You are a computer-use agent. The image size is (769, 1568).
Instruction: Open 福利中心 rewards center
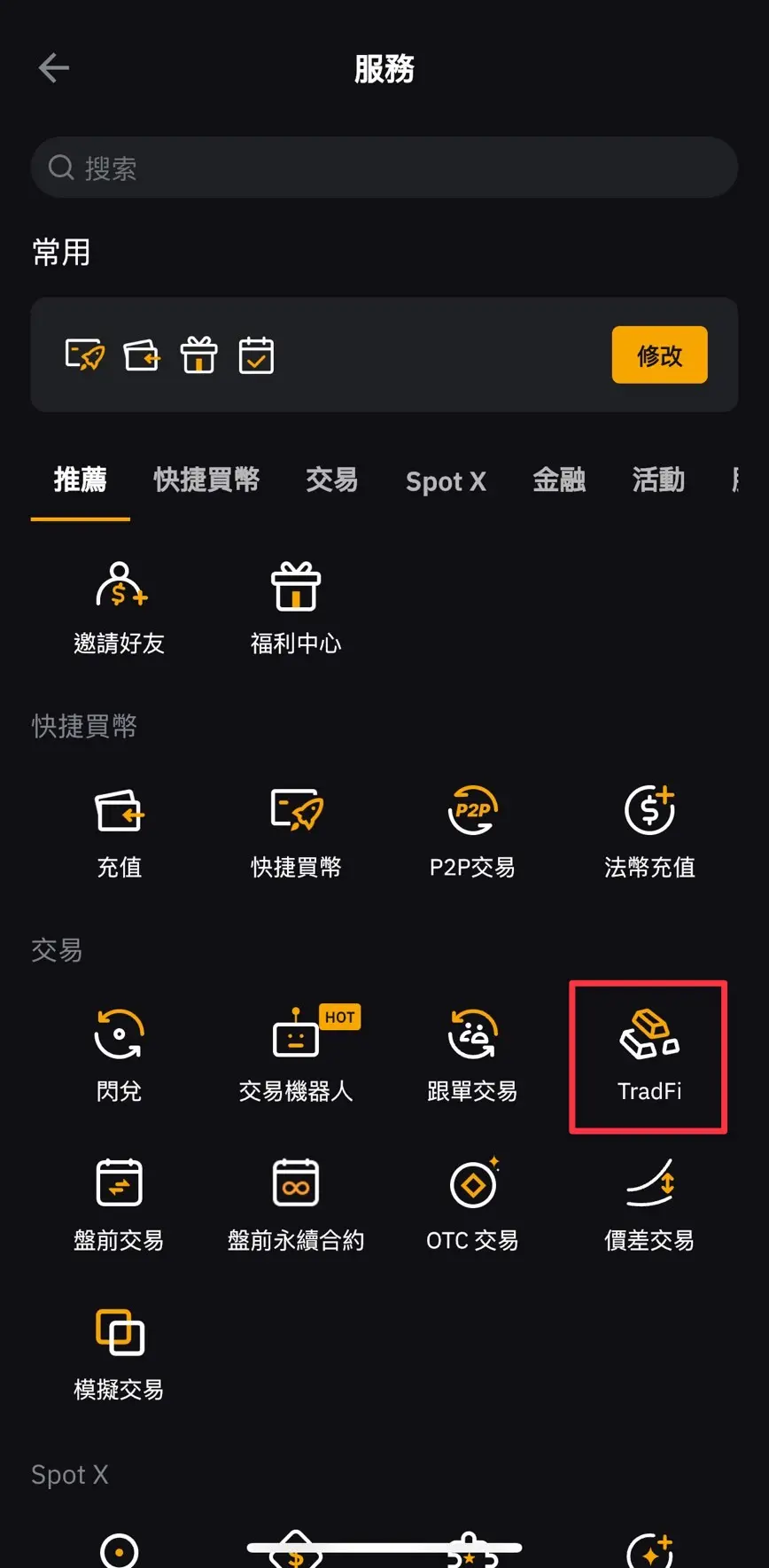(x=296, y=607)
